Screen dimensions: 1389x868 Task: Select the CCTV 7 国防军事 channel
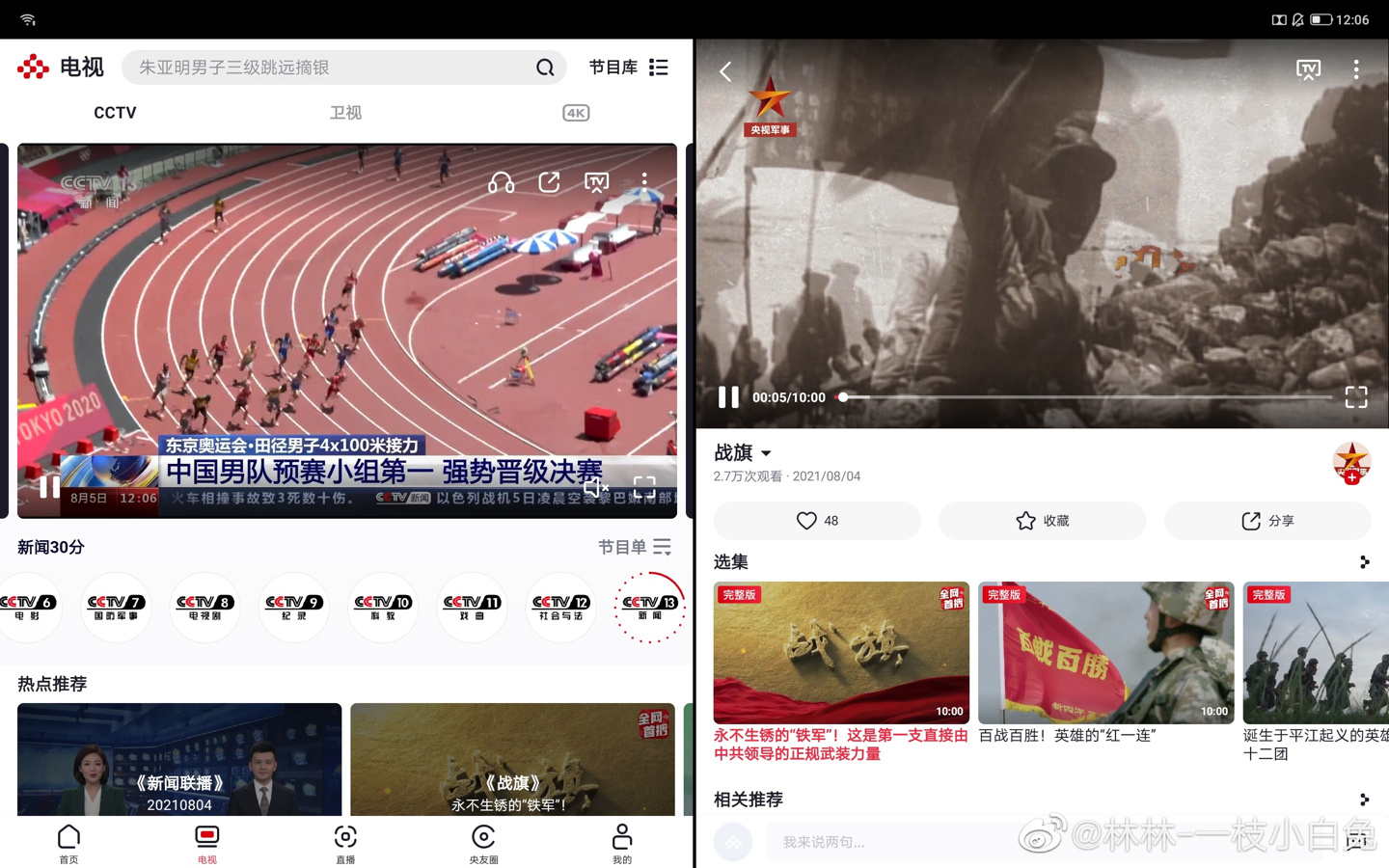116,607
